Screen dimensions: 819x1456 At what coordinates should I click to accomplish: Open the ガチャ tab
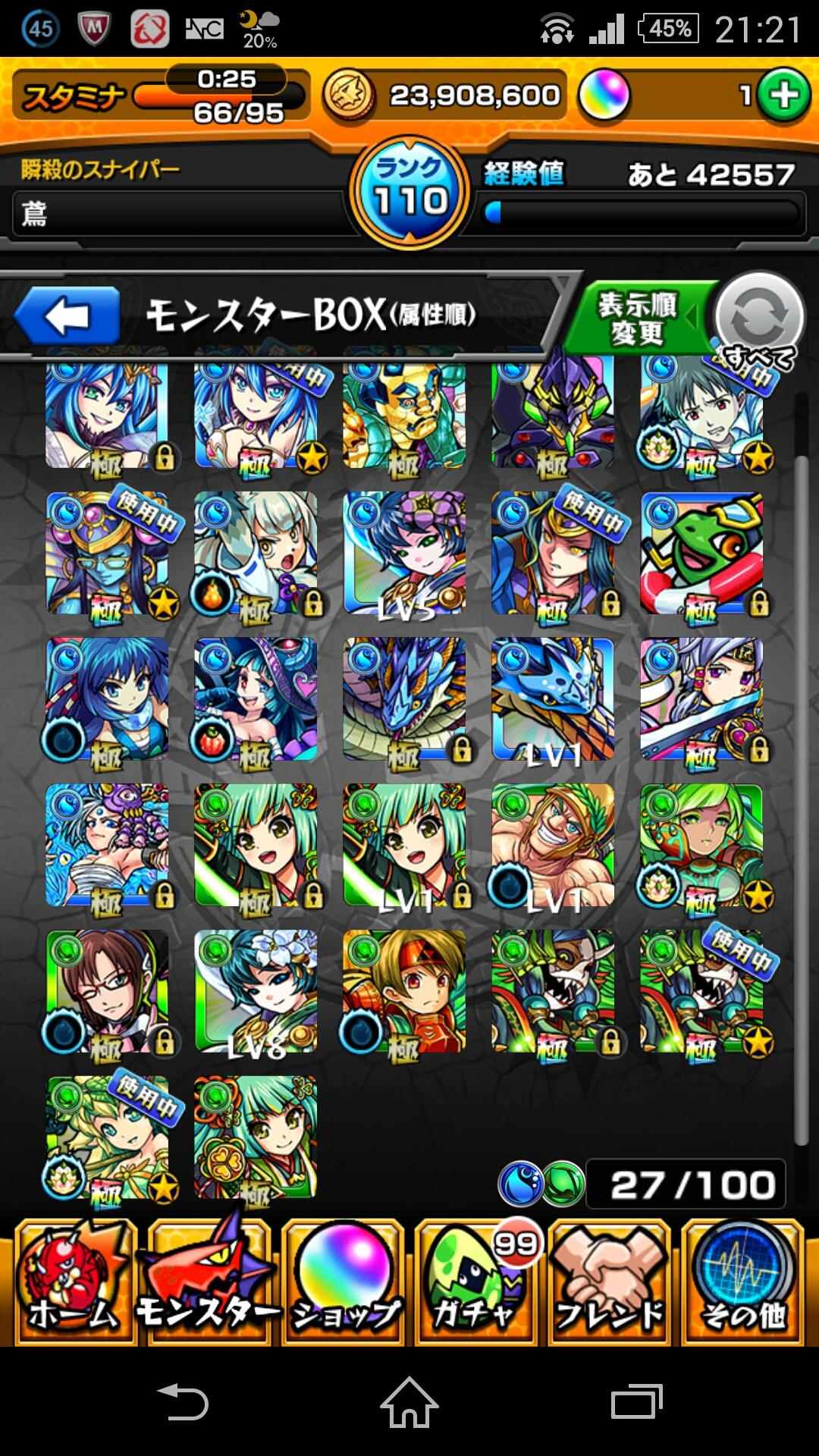click(x=476, y=1282)
